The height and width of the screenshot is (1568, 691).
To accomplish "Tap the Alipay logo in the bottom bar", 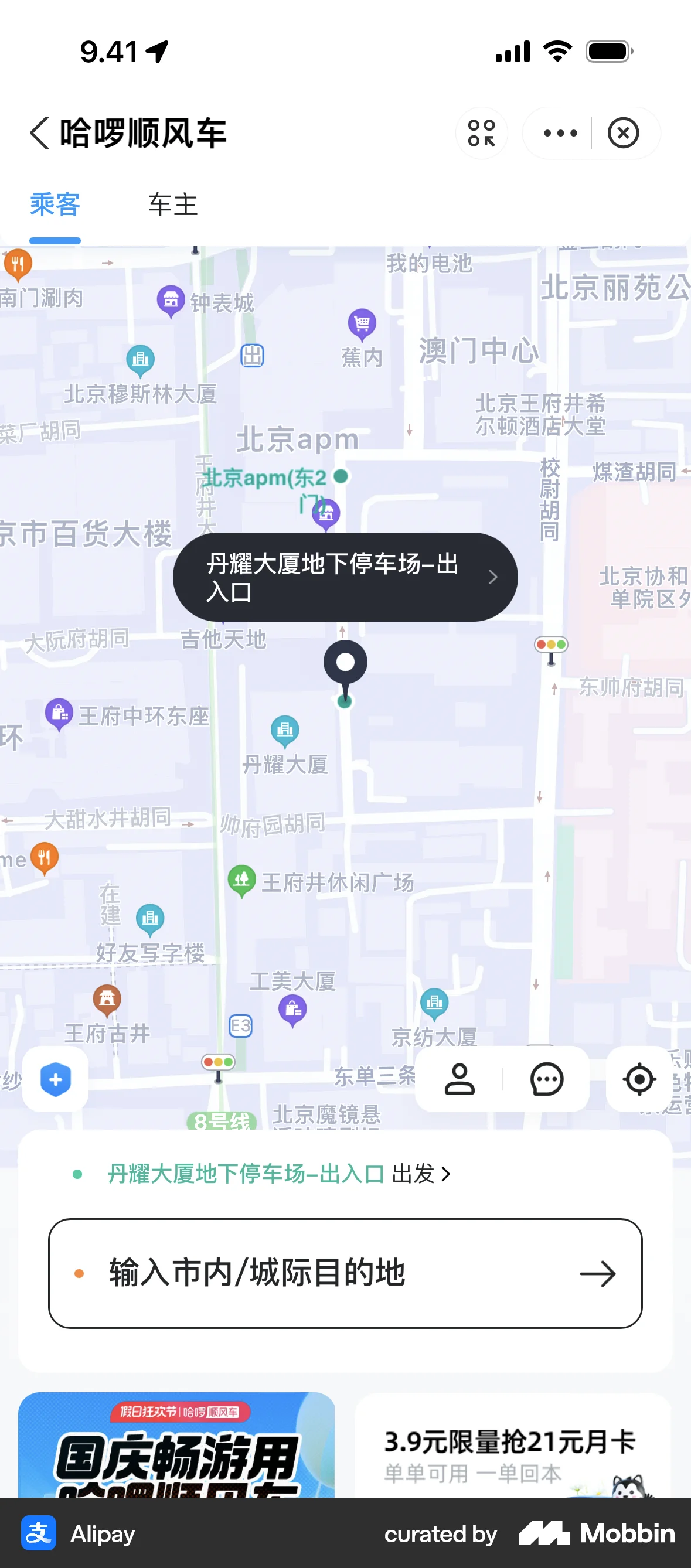I will pos(38,1533).
